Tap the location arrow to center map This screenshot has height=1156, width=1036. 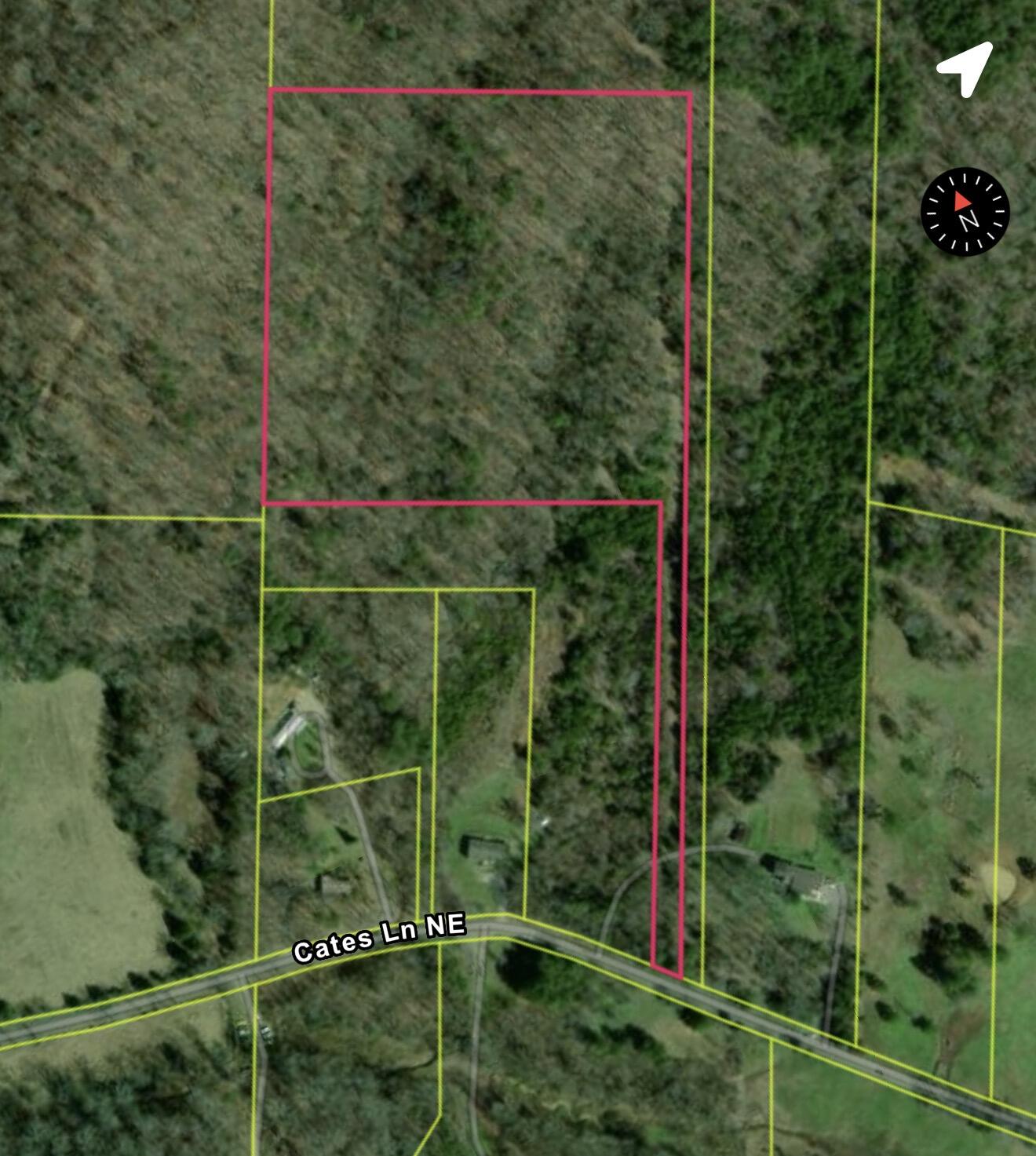tap(966, 69)
